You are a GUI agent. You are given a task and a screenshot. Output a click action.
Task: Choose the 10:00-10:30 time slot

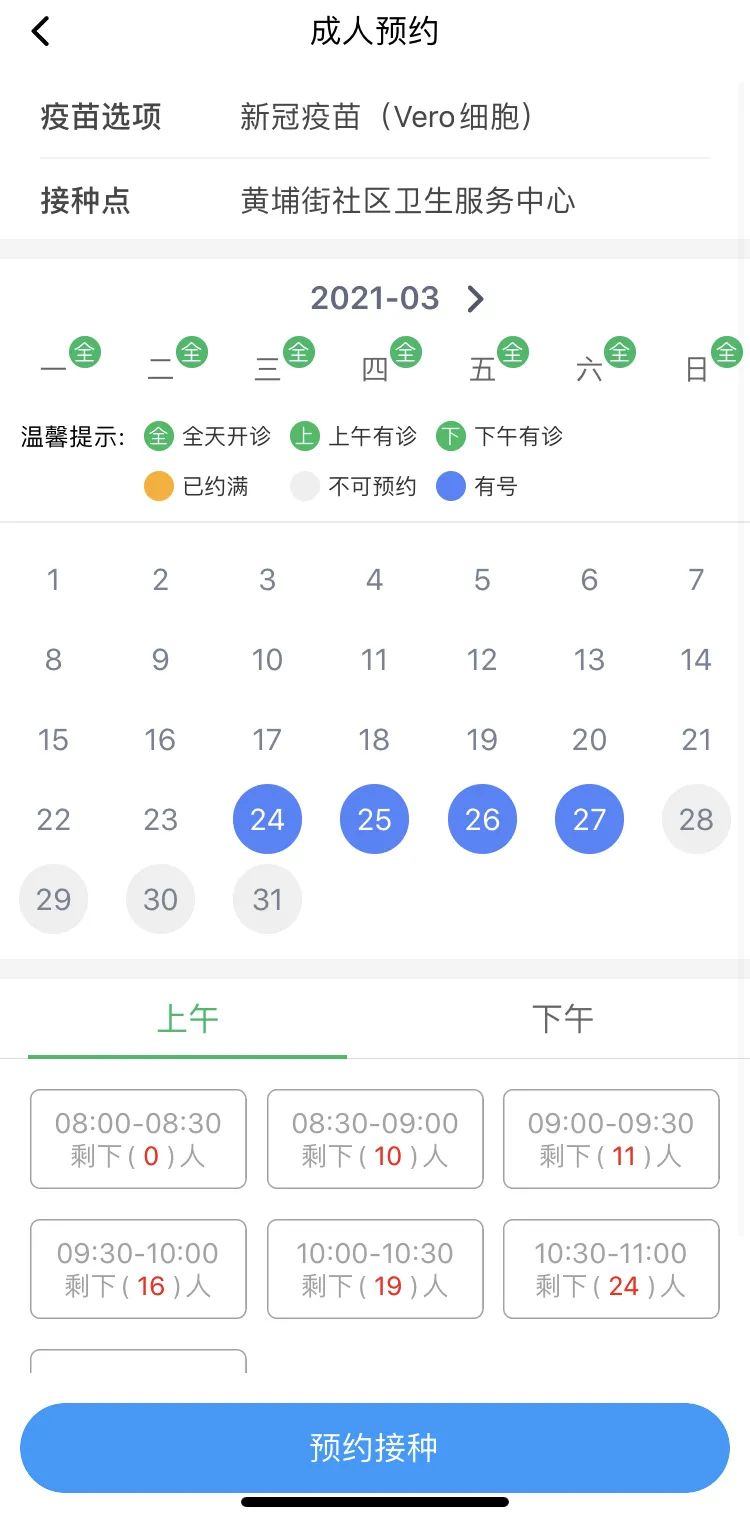point(375,1269)
